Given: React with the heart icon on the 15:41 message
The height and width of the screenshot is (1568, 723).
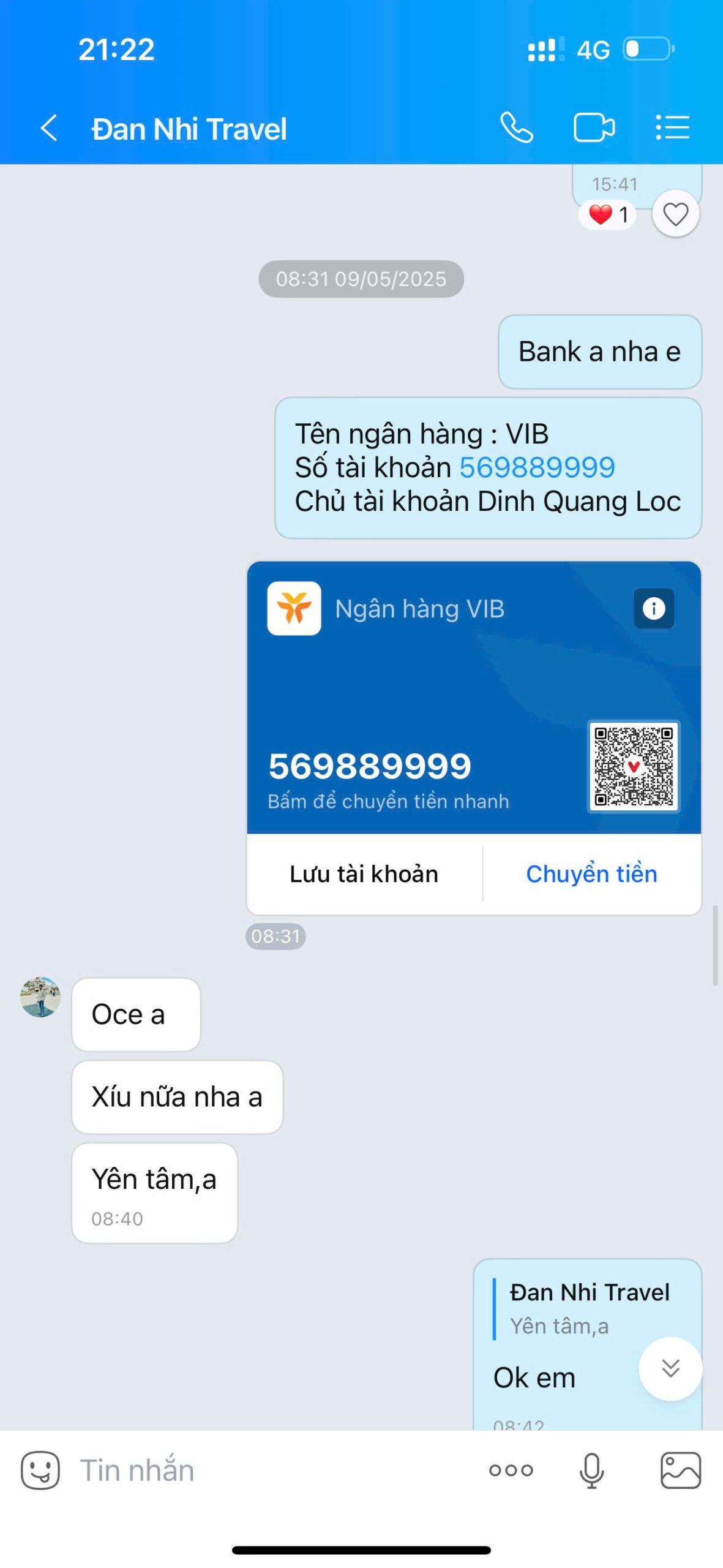Looking at the screenshot, I should click(x=675, y=214).
